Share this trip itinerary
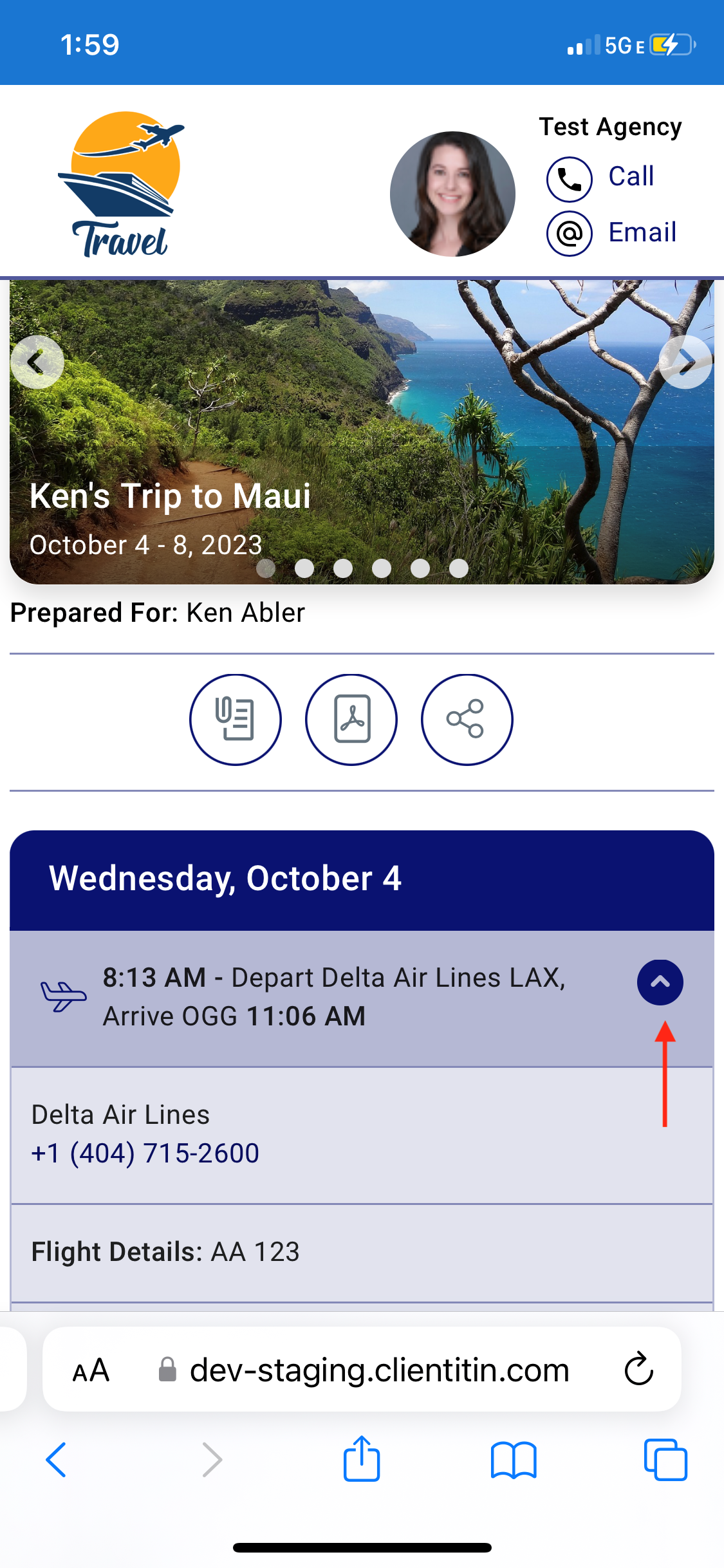This screenshot has height=1568, width=724. [x=467, y=720]
